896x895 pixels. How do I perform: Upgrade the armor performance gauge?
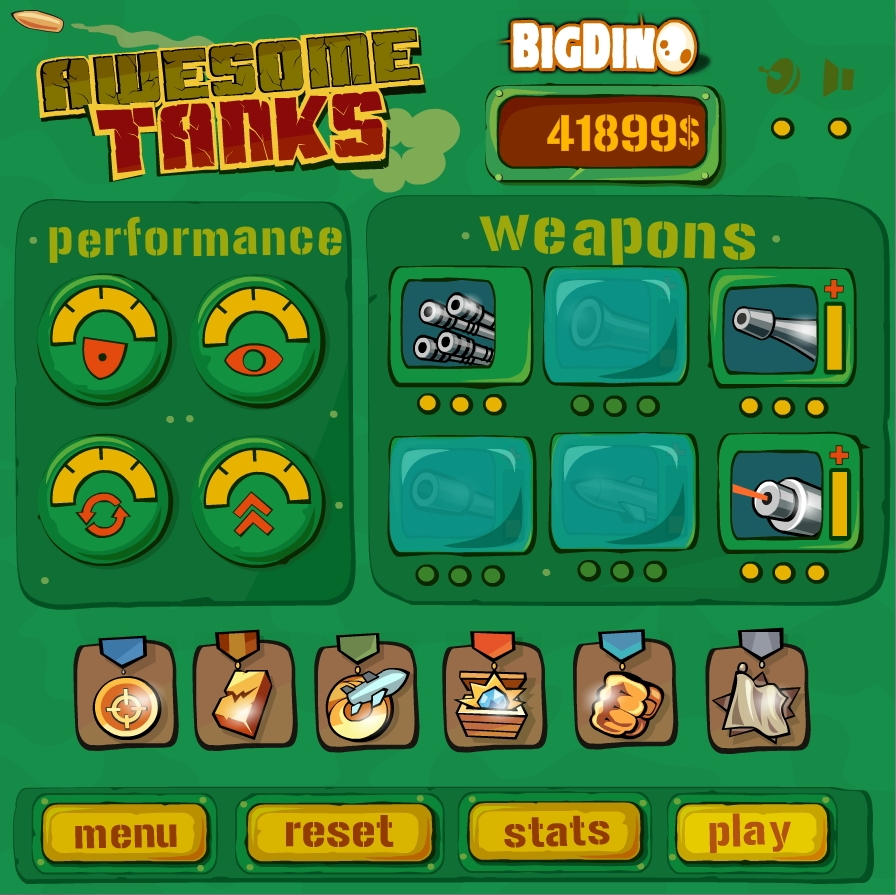click(x=104, y=339)
